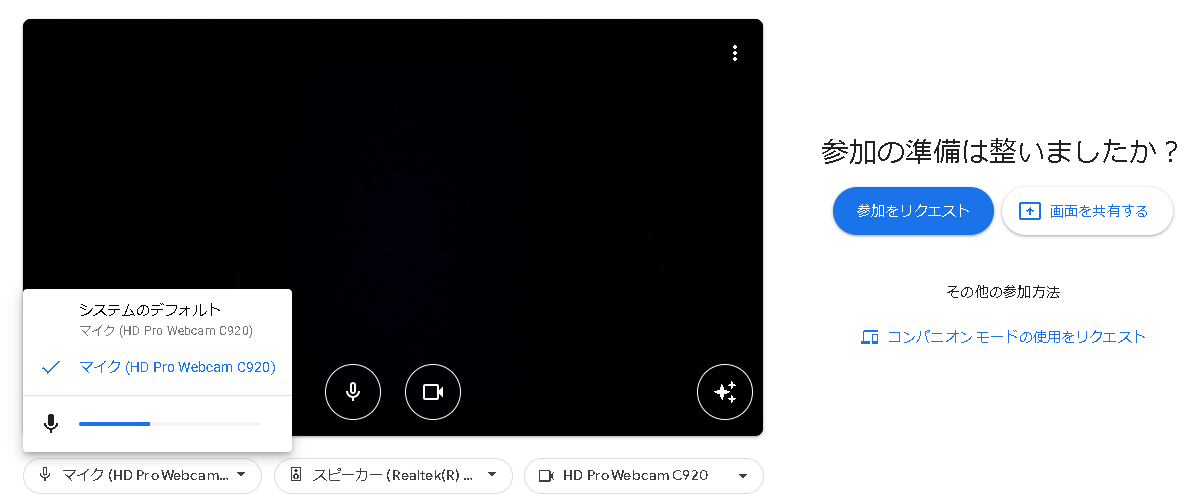Tap 参加をリクエスト to join
The width and height of the screenshot is (1199, 503).
[913, 211]
